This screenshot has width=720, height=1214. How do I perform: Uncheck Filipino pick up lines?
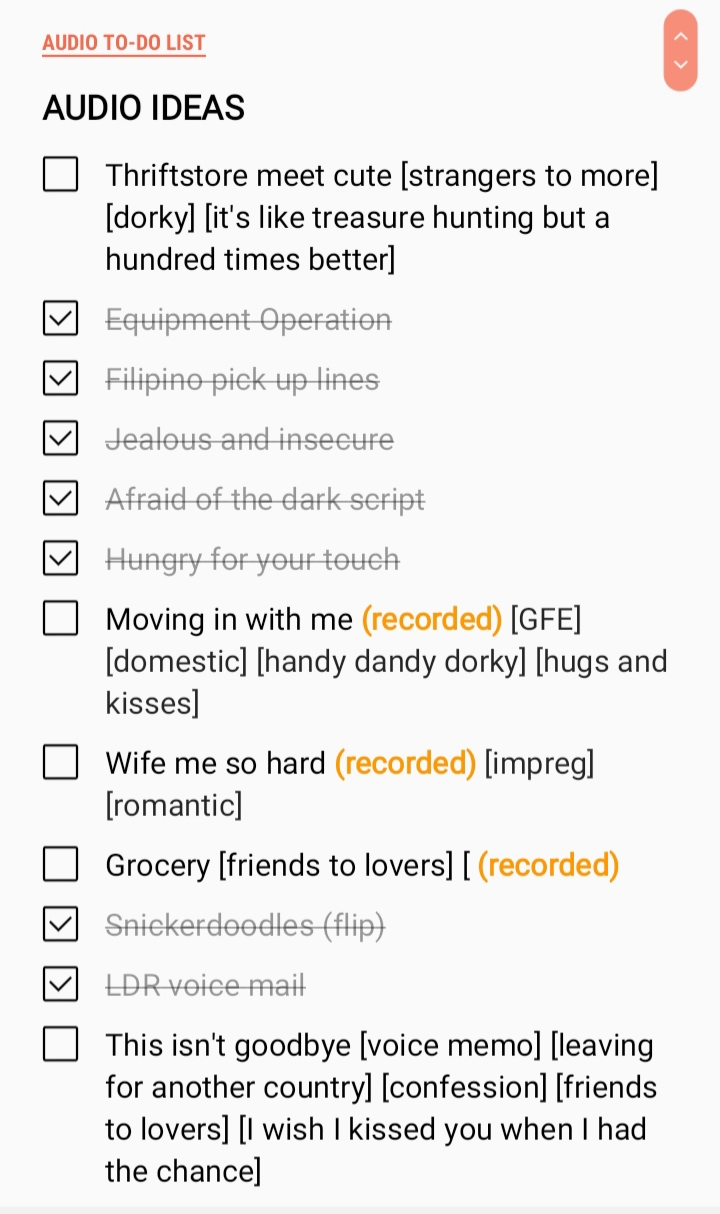(60, 379)
